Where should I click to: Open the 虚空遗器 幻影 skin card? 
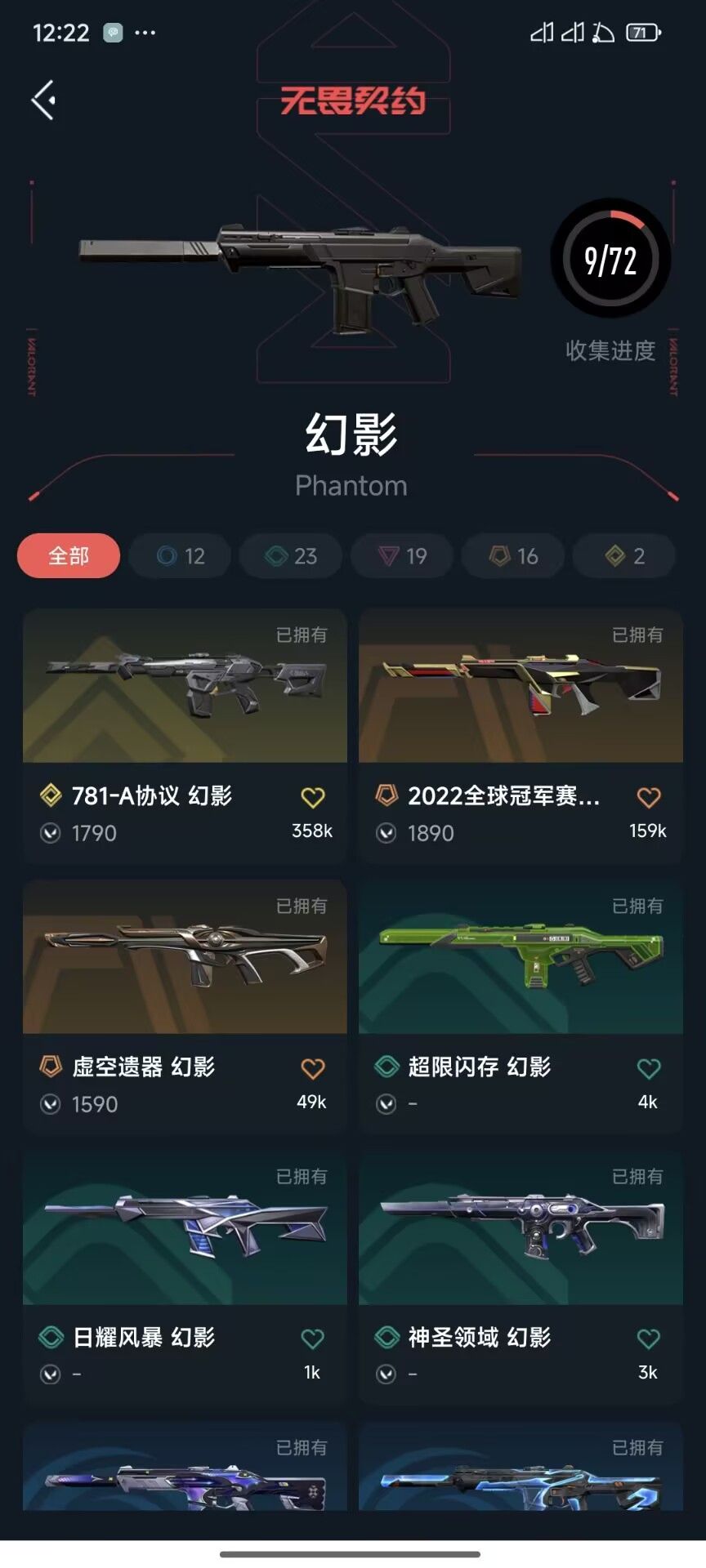point(185,1006)
